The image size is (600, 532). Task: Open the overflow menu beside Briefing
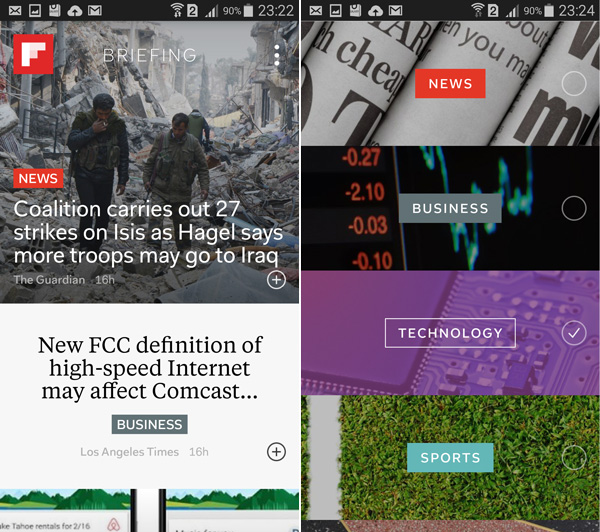click(x=277, y=55)
